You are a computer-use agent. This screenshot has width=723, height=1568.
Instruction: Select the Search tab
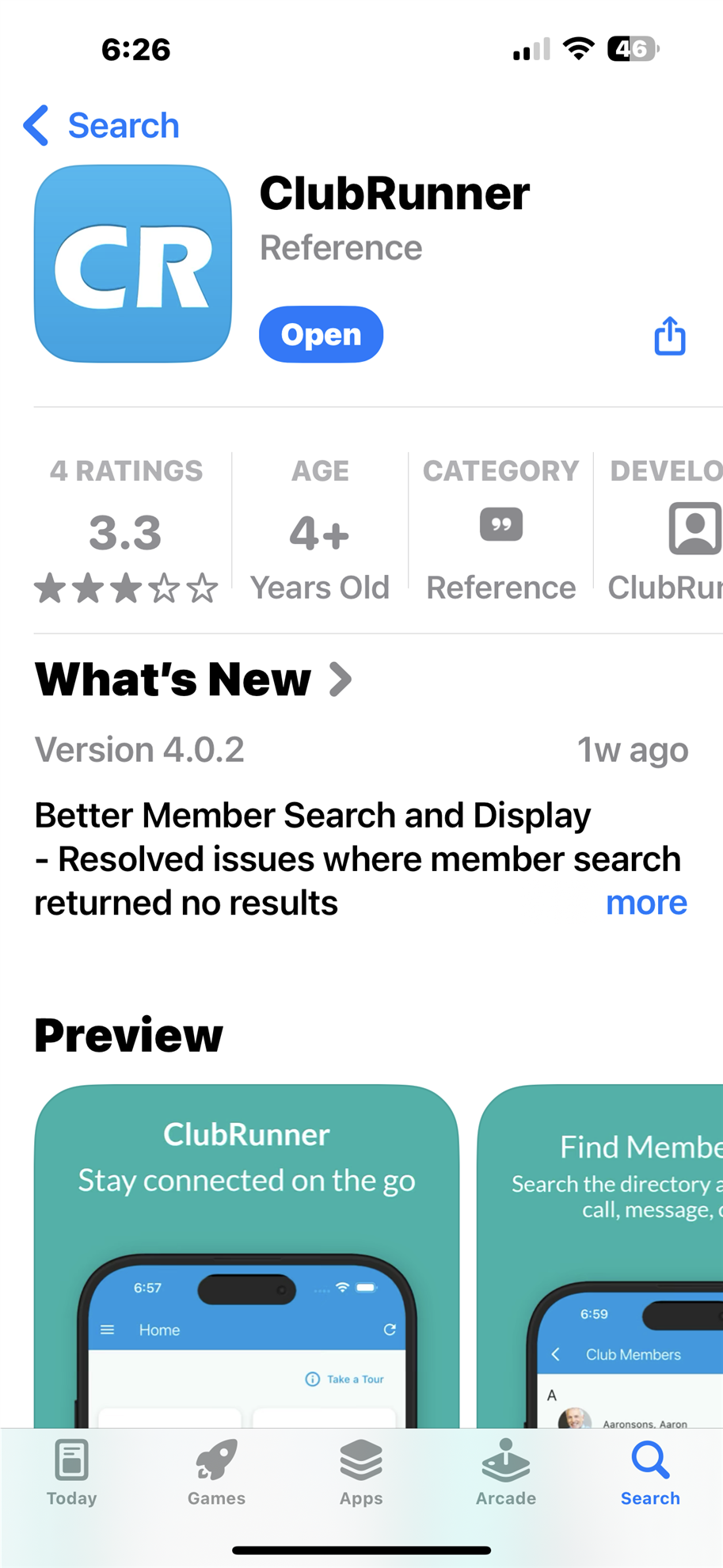coord(650,1473)
